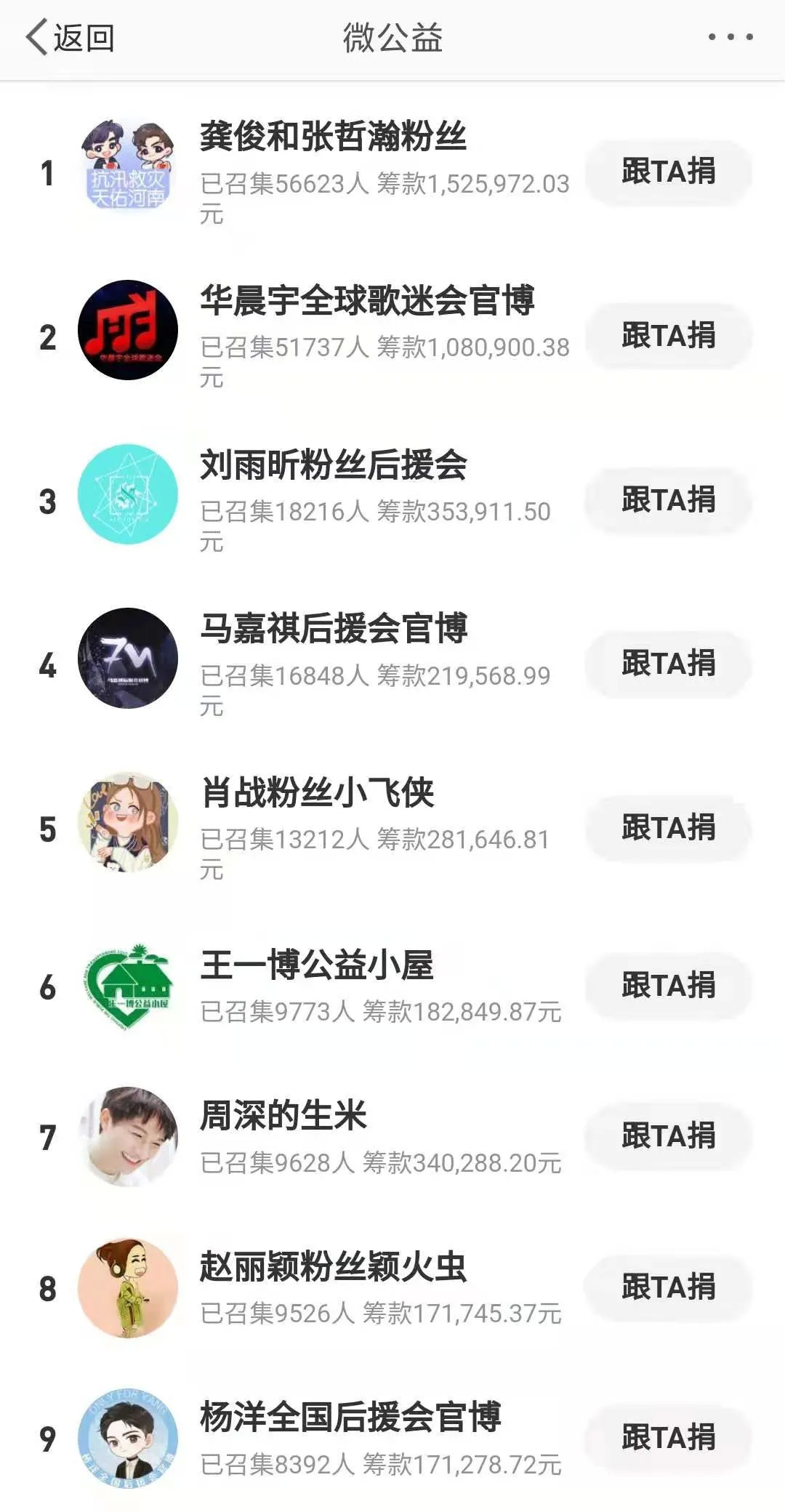View 杨洋全国后援会官博 fundraiser row
This screenshot has width=785, height=1512.
[350, 1417]
